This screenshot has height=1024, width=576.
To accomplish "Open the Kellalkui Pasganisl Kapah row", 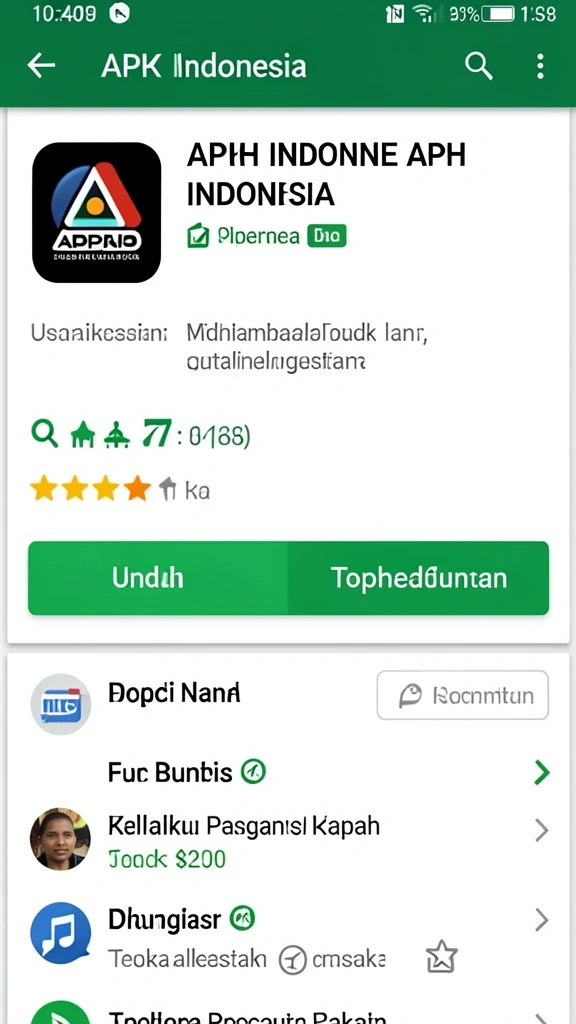I will coord(290,839).
